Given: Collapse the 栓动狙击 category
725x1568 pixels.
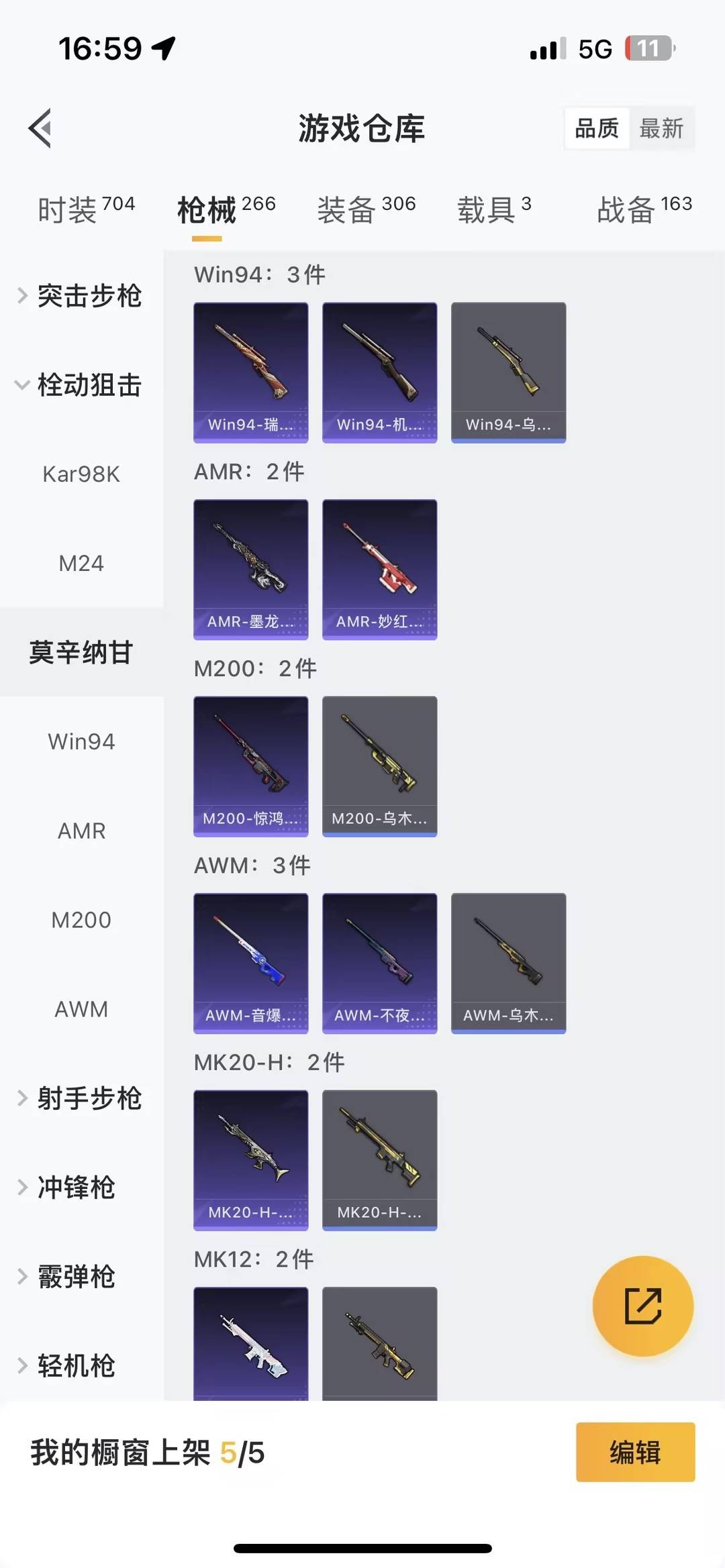Looking at the screenshot, I should pos(81,385).
